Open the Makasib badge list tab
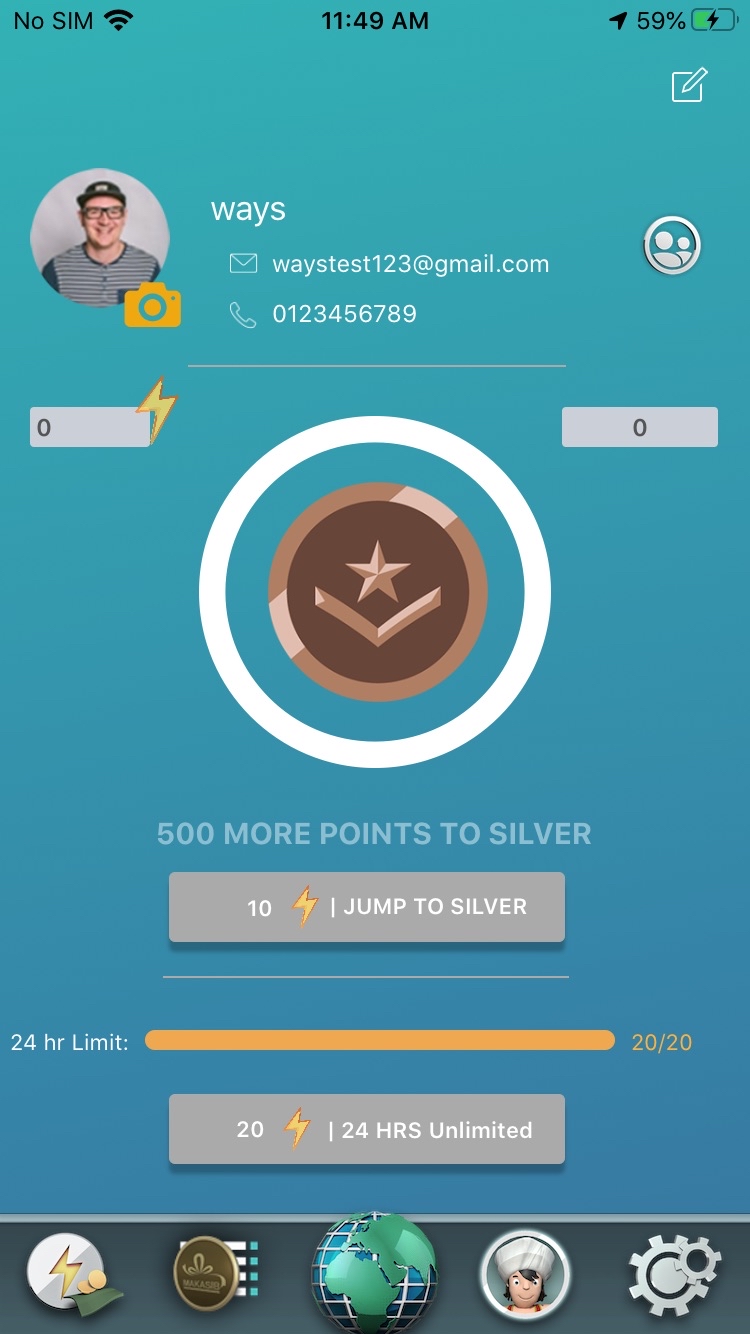The width and height of the screenshot is (750, 1334). click(218, 1274)
